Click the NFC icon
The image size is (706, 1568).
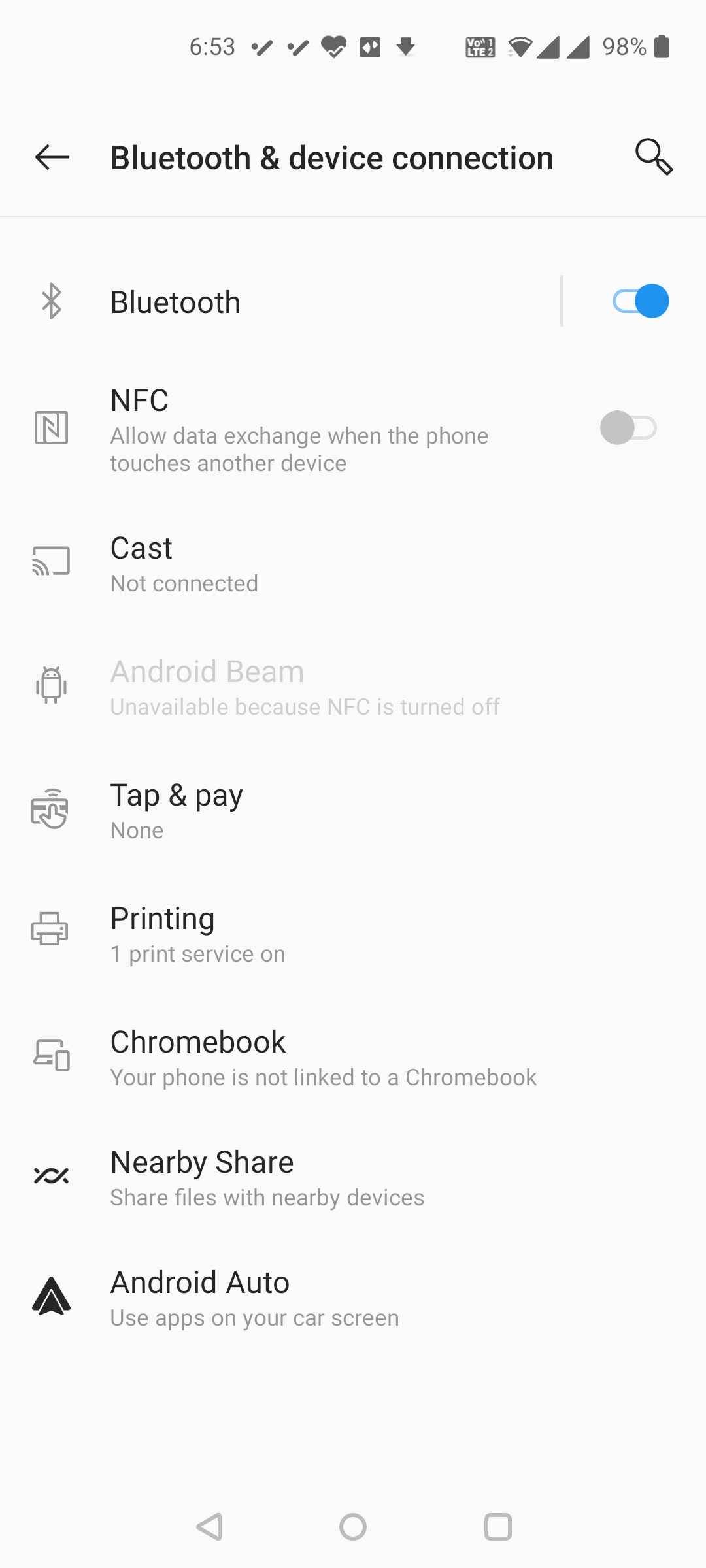52,428
